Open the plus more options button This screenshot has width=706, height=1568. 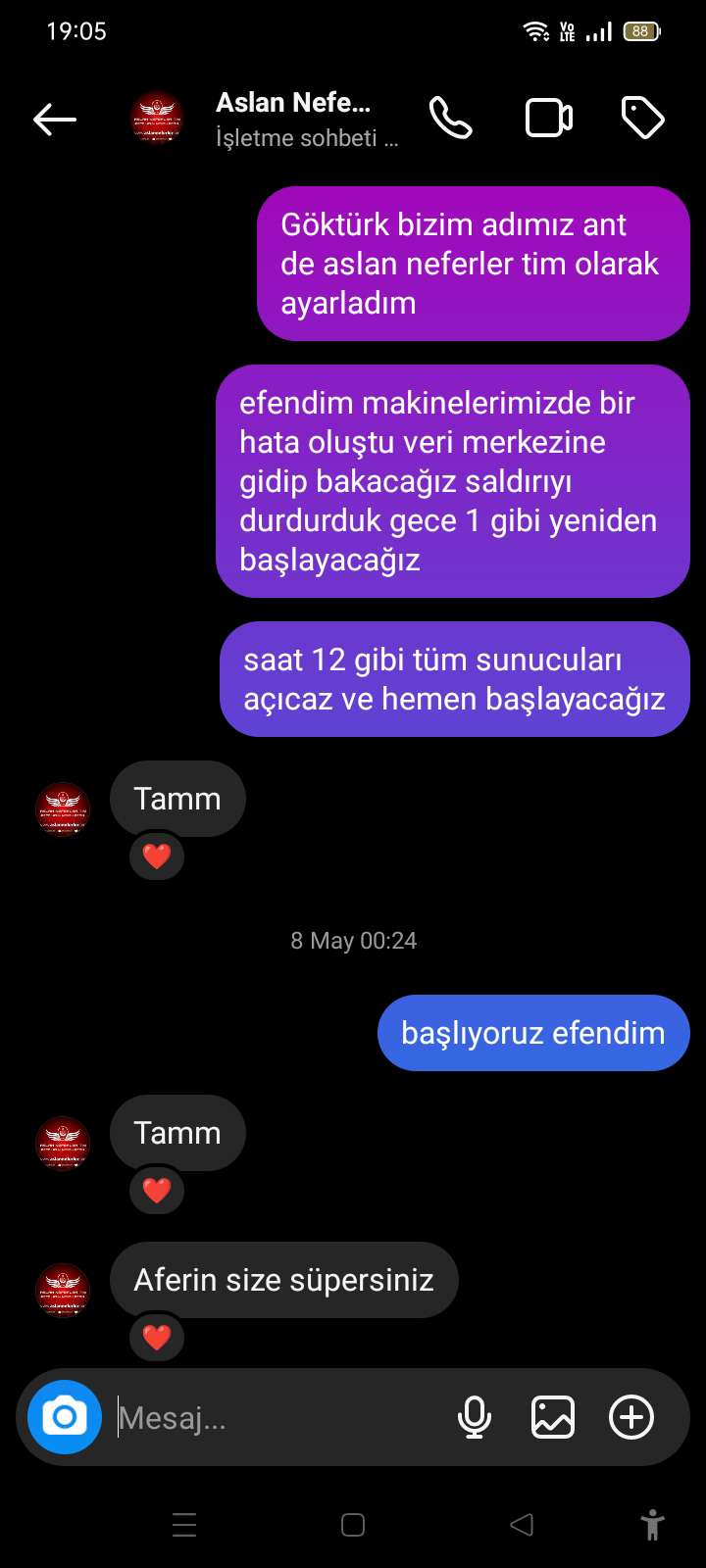tap(631, 1417)
